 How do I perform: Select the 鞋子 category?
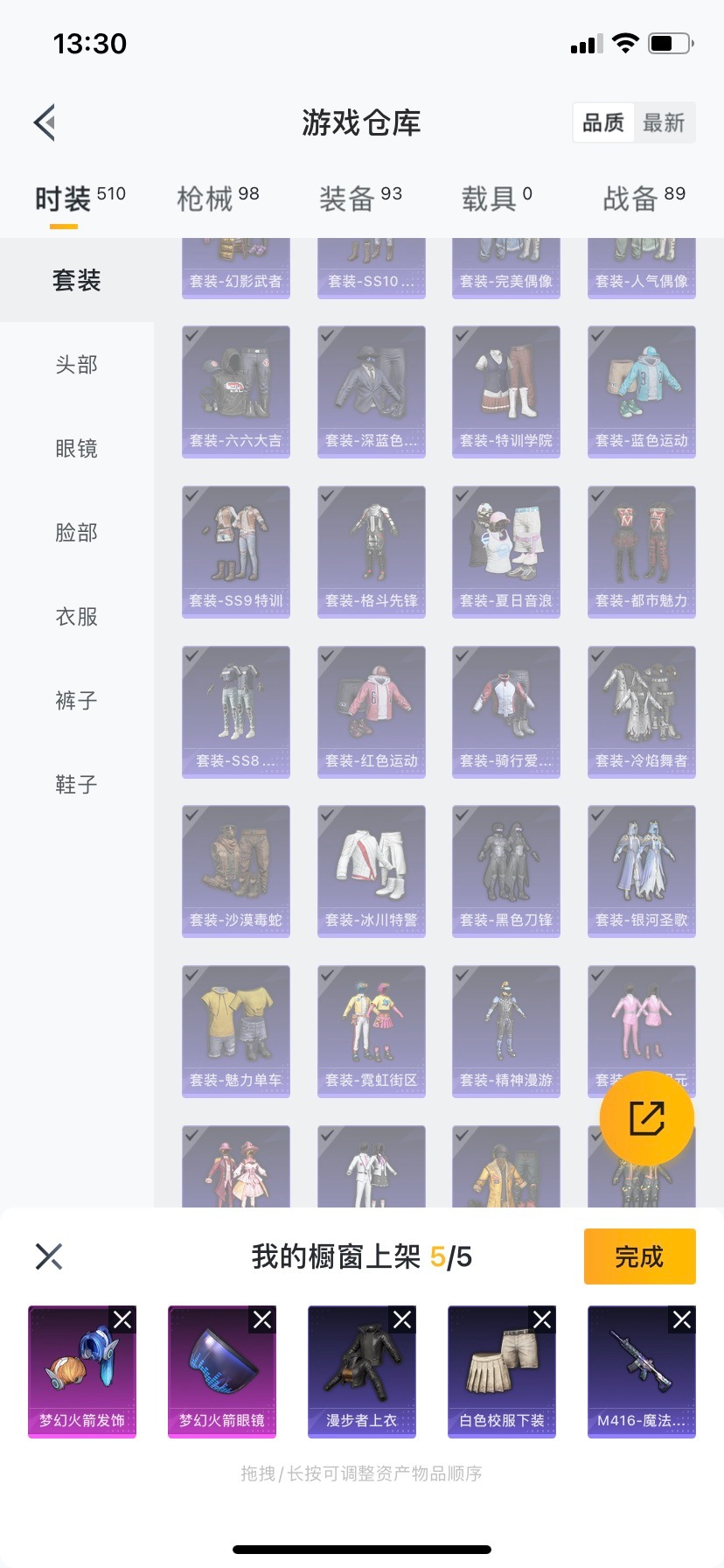[x=77, y=784]
